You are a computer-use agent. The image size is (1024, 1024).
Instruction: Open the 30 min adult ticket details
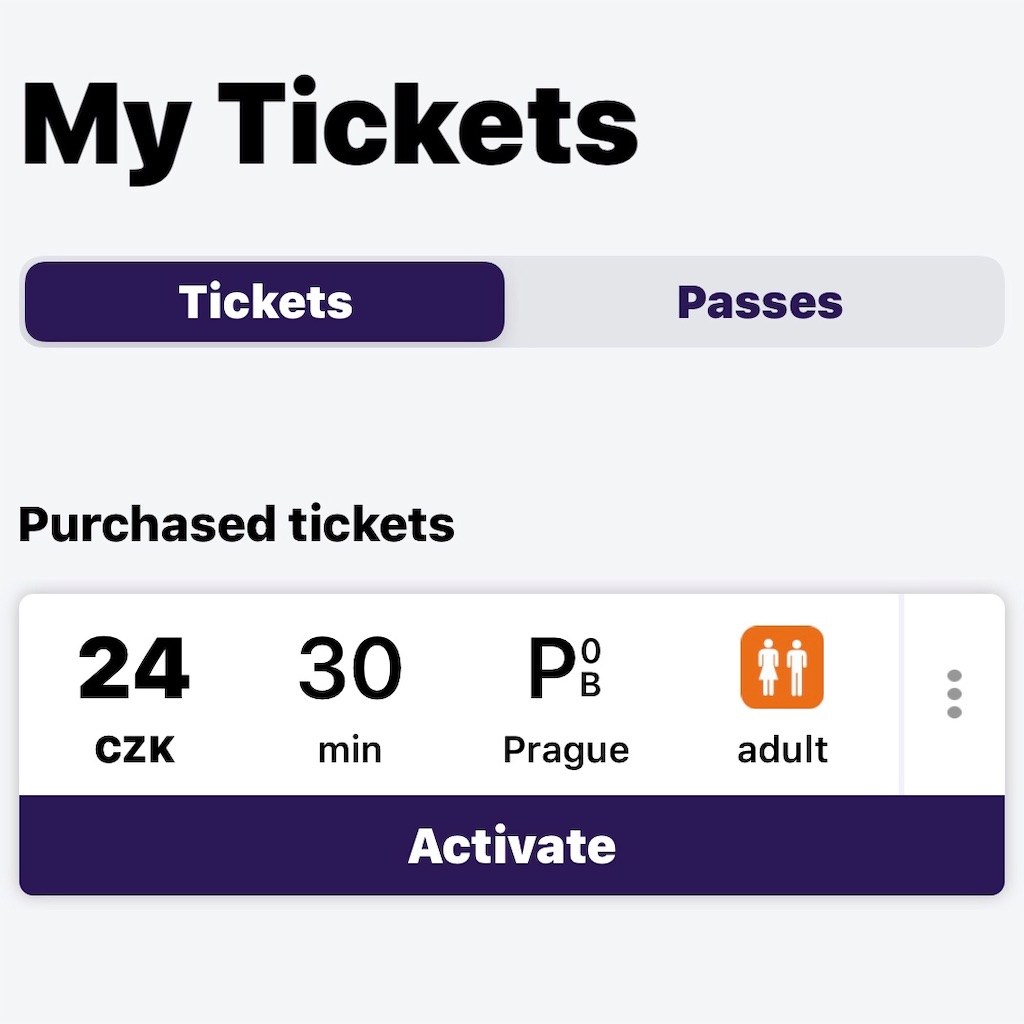coord(460,696)
